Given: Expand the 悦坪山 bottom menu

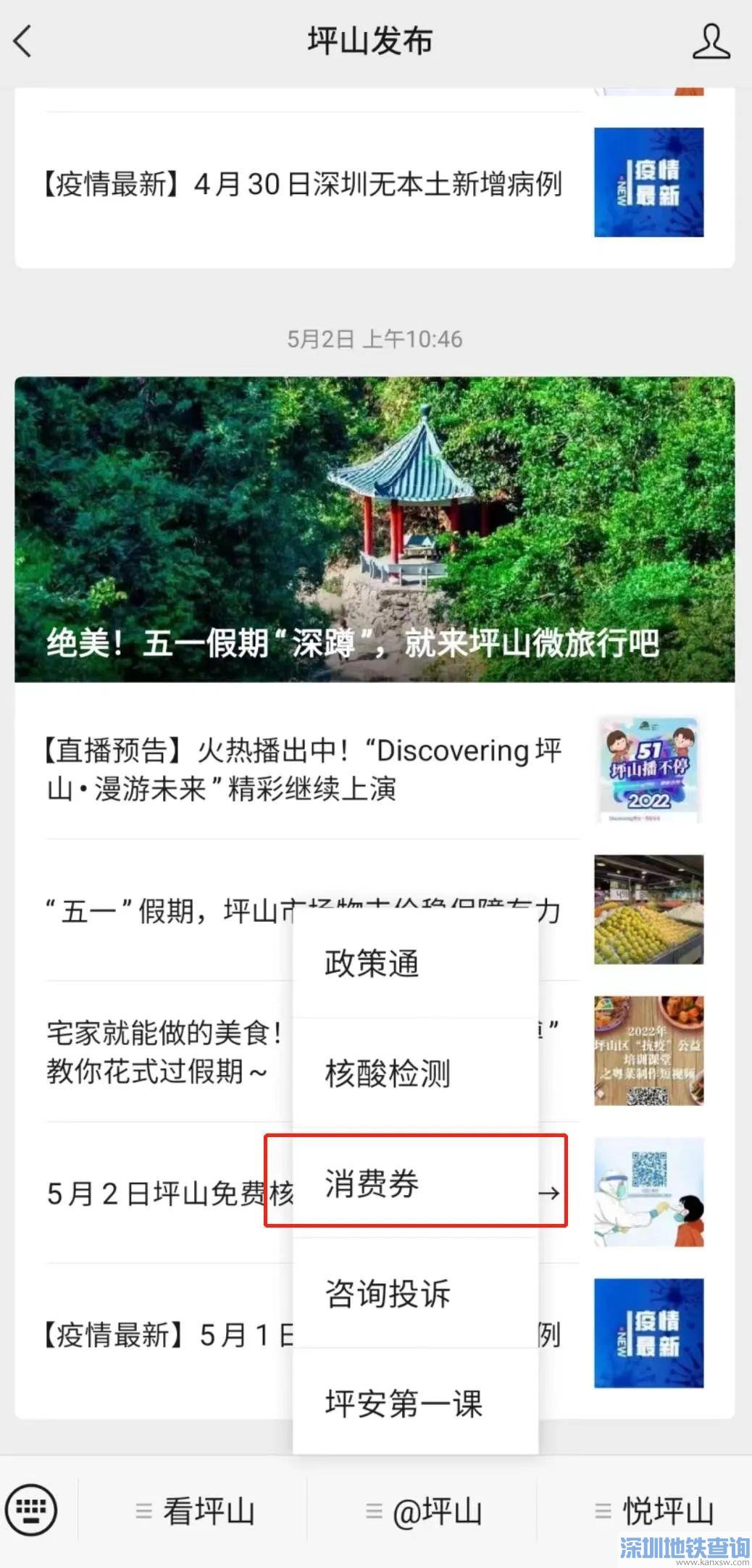Looking at the screenshot, I should pyautogui.click(x=653, y=1512).
